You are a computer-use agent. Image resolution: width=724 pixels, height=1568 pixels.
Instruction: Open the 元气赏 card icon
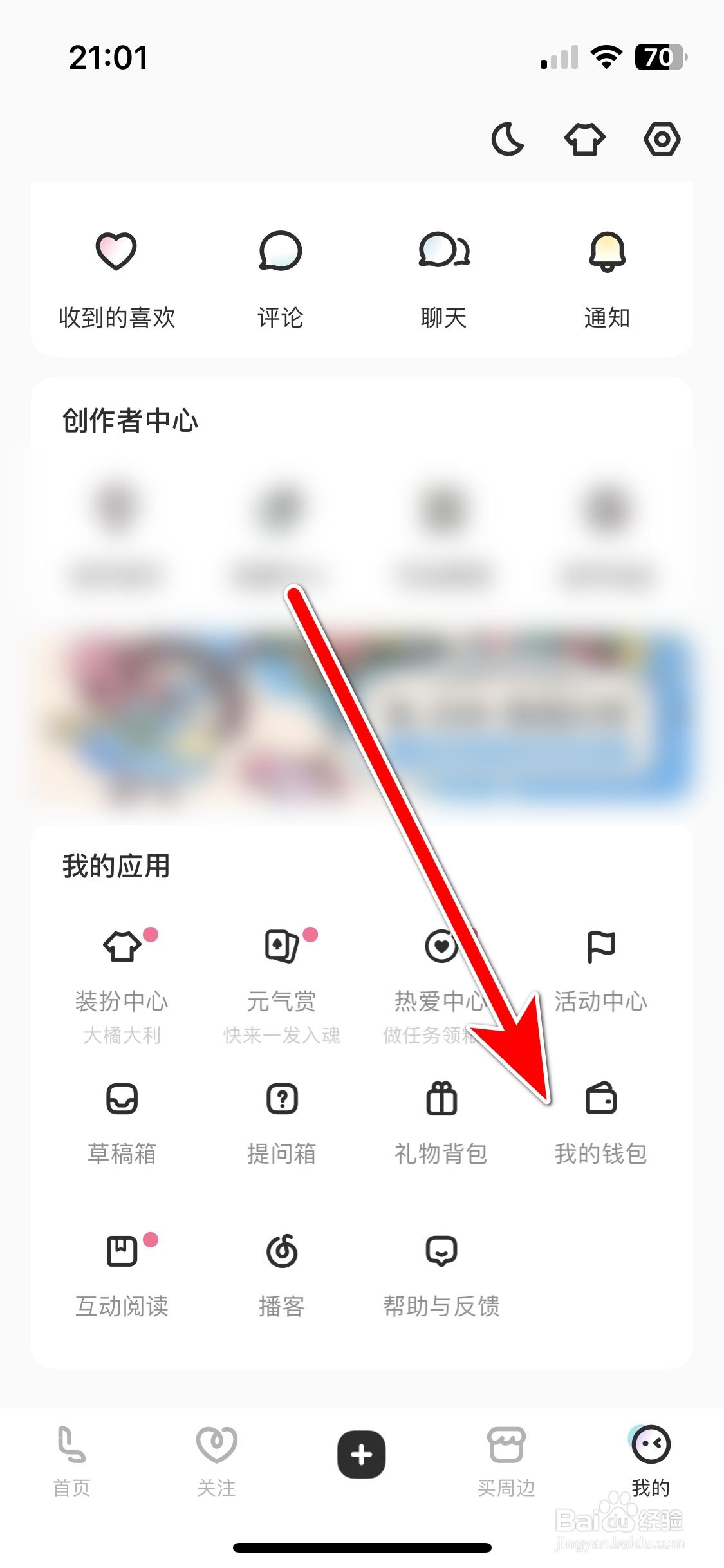(282, 969)
